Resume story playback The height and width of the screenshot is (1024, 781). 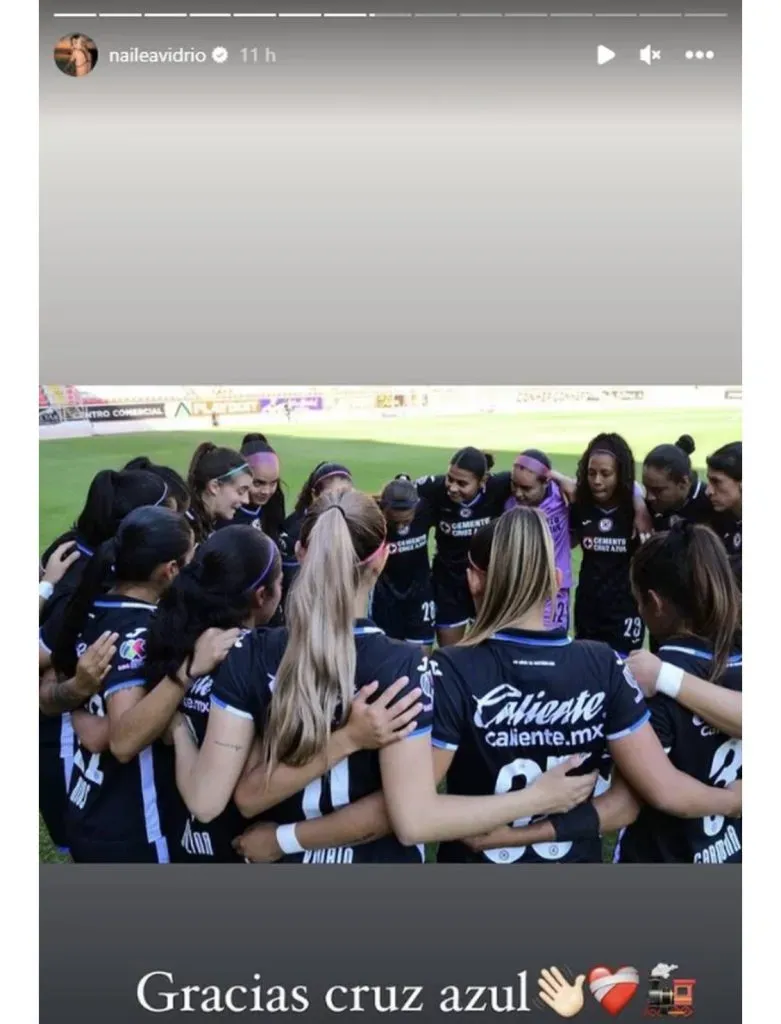(x=605, y=55)
